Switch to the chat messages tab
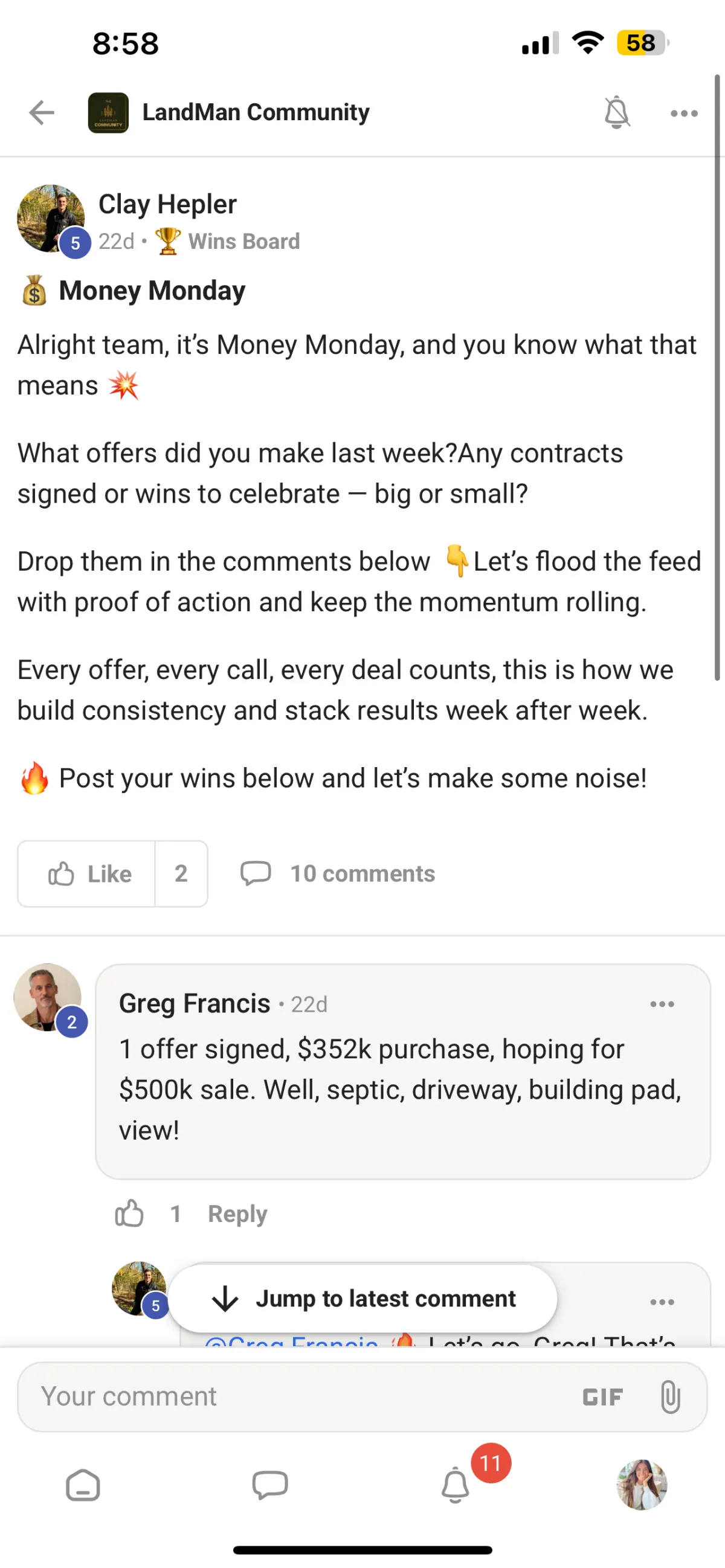This screenshot has height=1568, width=725. pyautogui.click(x=270, y=1485)
